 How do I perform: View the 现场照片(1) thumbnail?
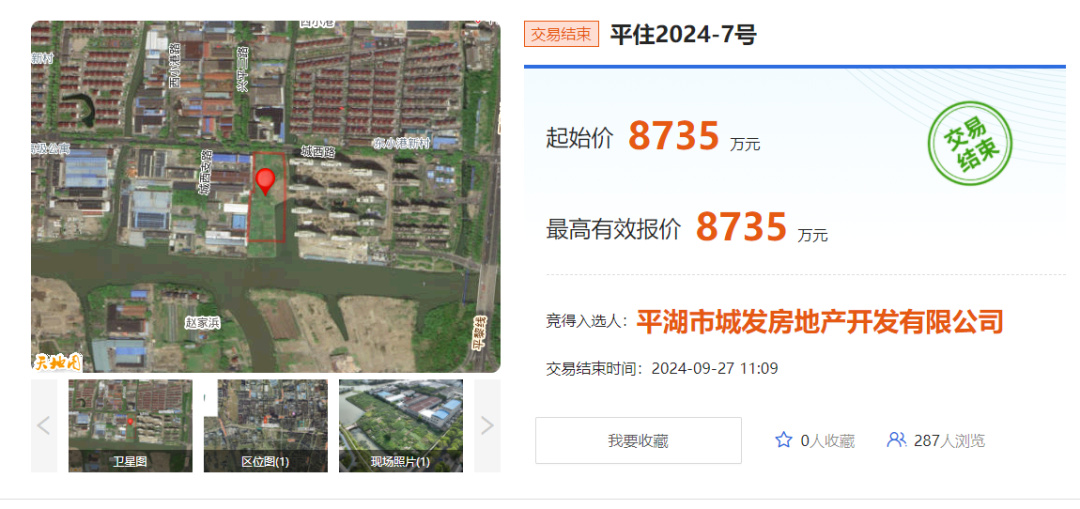pos(400,425)
